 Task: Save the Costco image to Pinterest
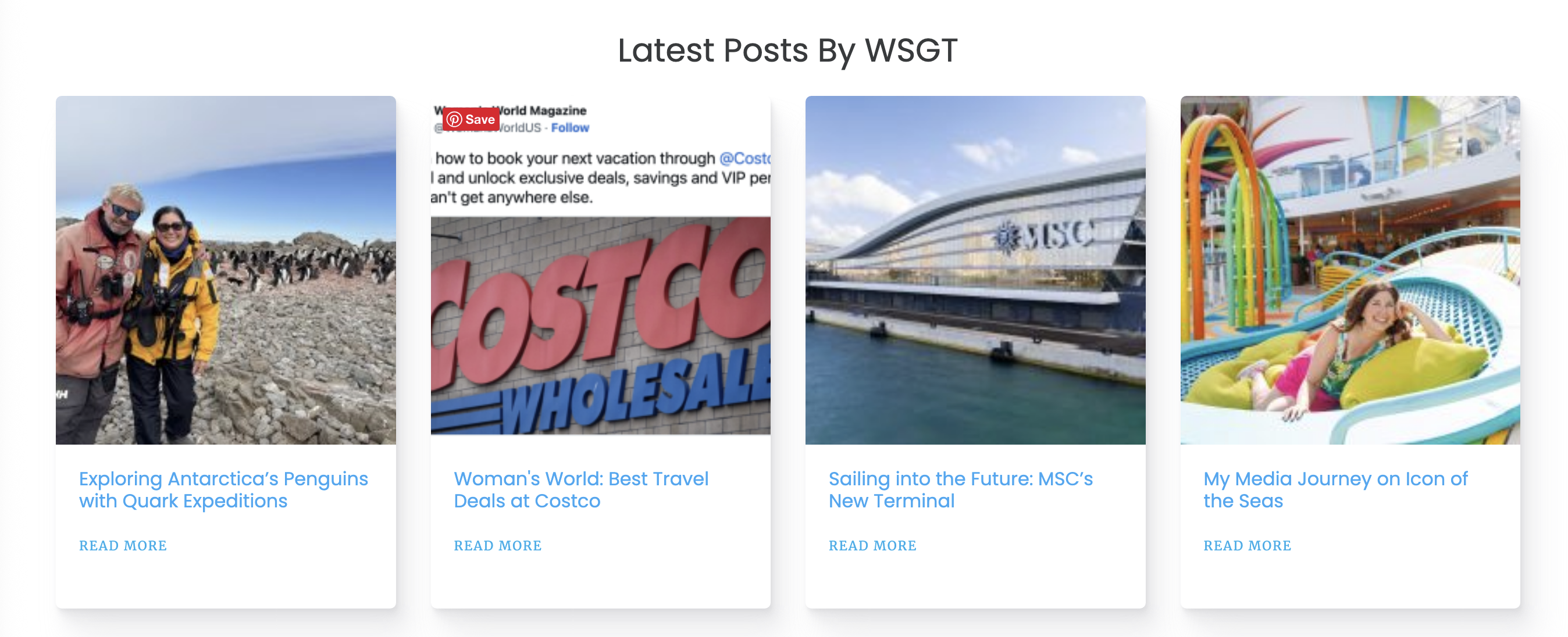pyautogui.click(x=471, y=119)
